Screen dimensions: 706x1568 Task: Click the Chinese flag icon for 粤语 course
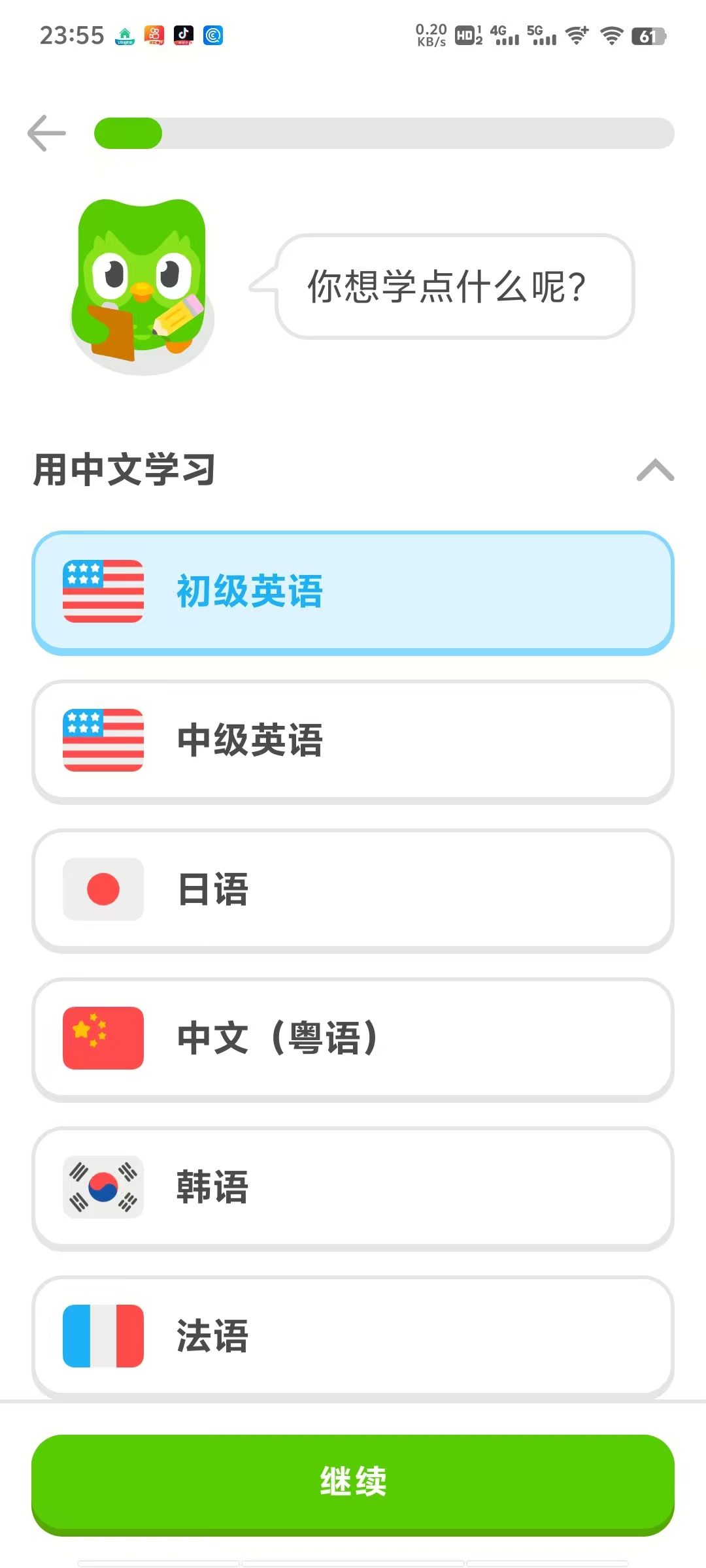click(103, 1039)
